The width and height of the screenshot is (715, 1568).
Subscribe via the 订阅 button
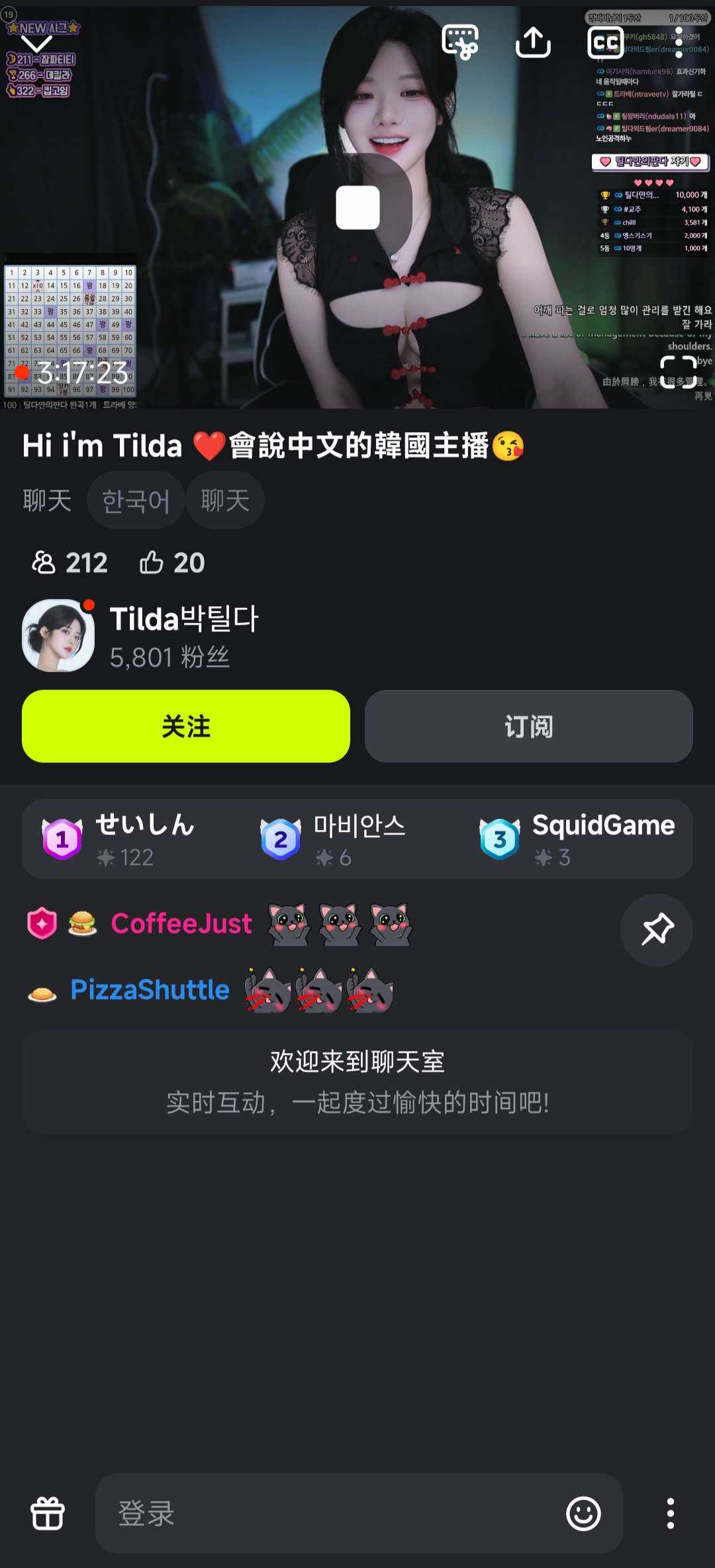point(528,726)
